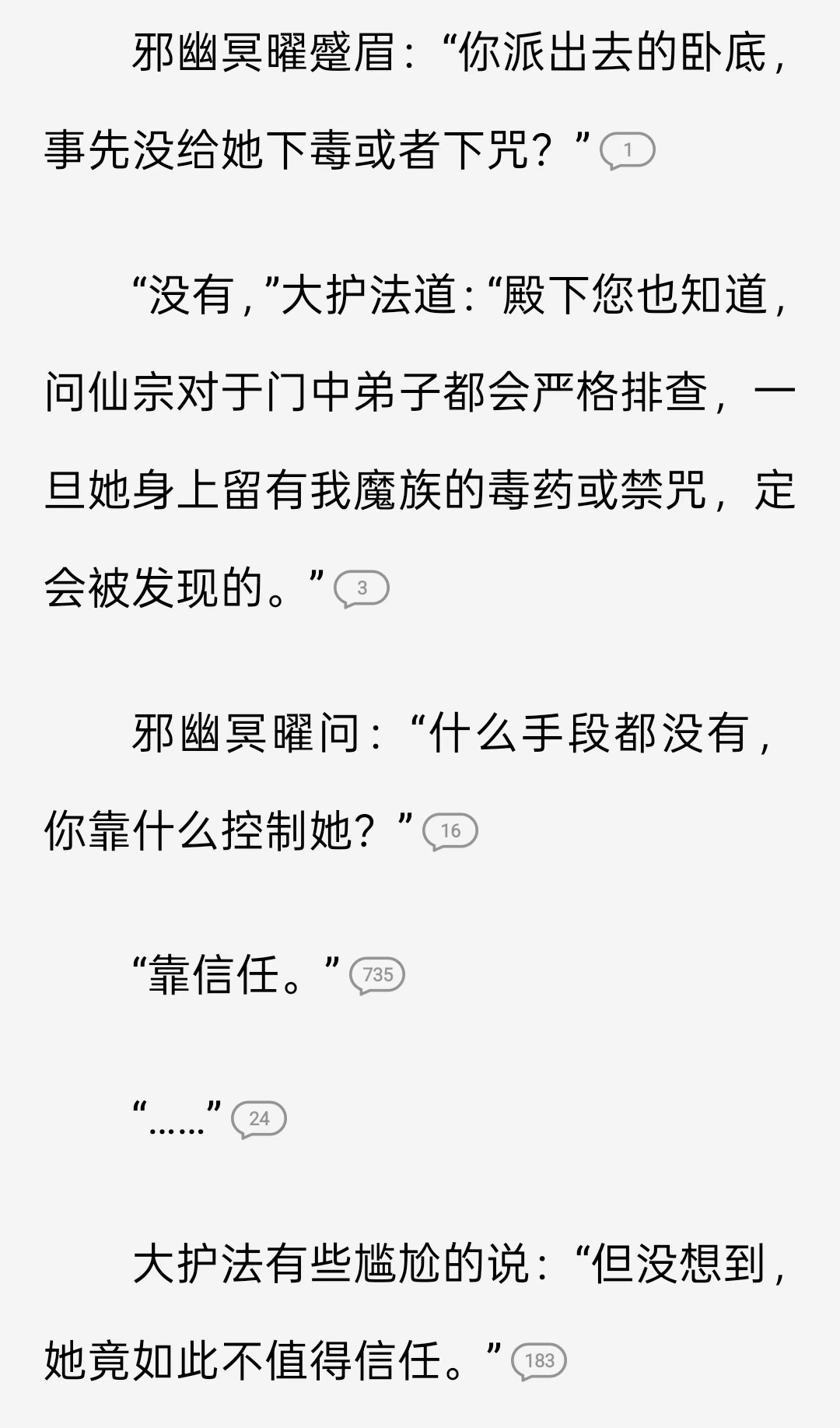
Task: Show the 24 comments beside "……"
Action: click(x=259, y=1119)
